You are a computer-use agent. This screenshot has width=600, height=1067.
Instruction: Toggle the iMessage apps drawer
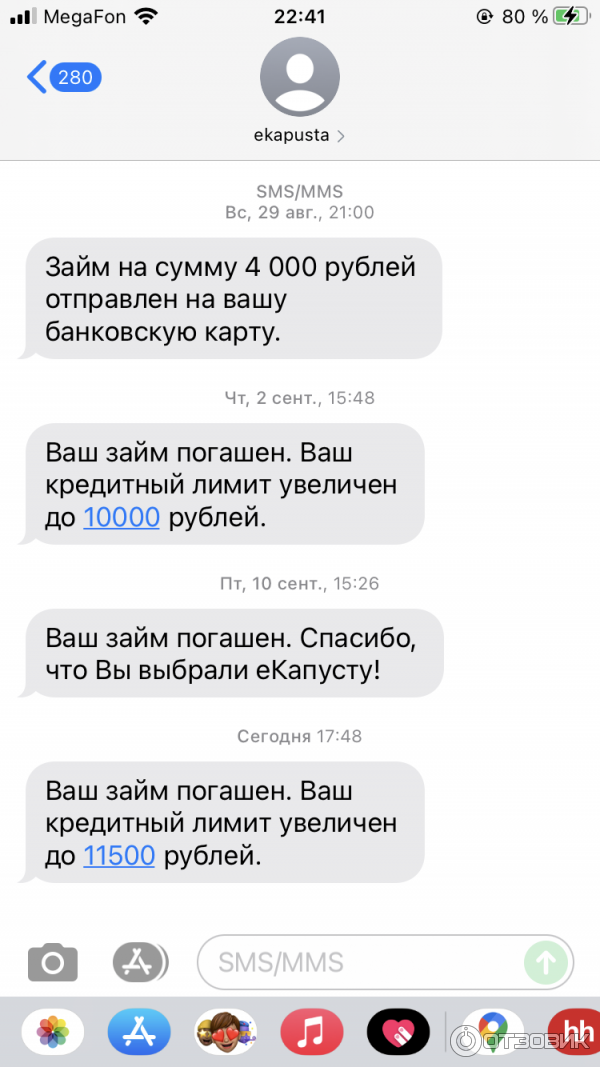[139, 962]
